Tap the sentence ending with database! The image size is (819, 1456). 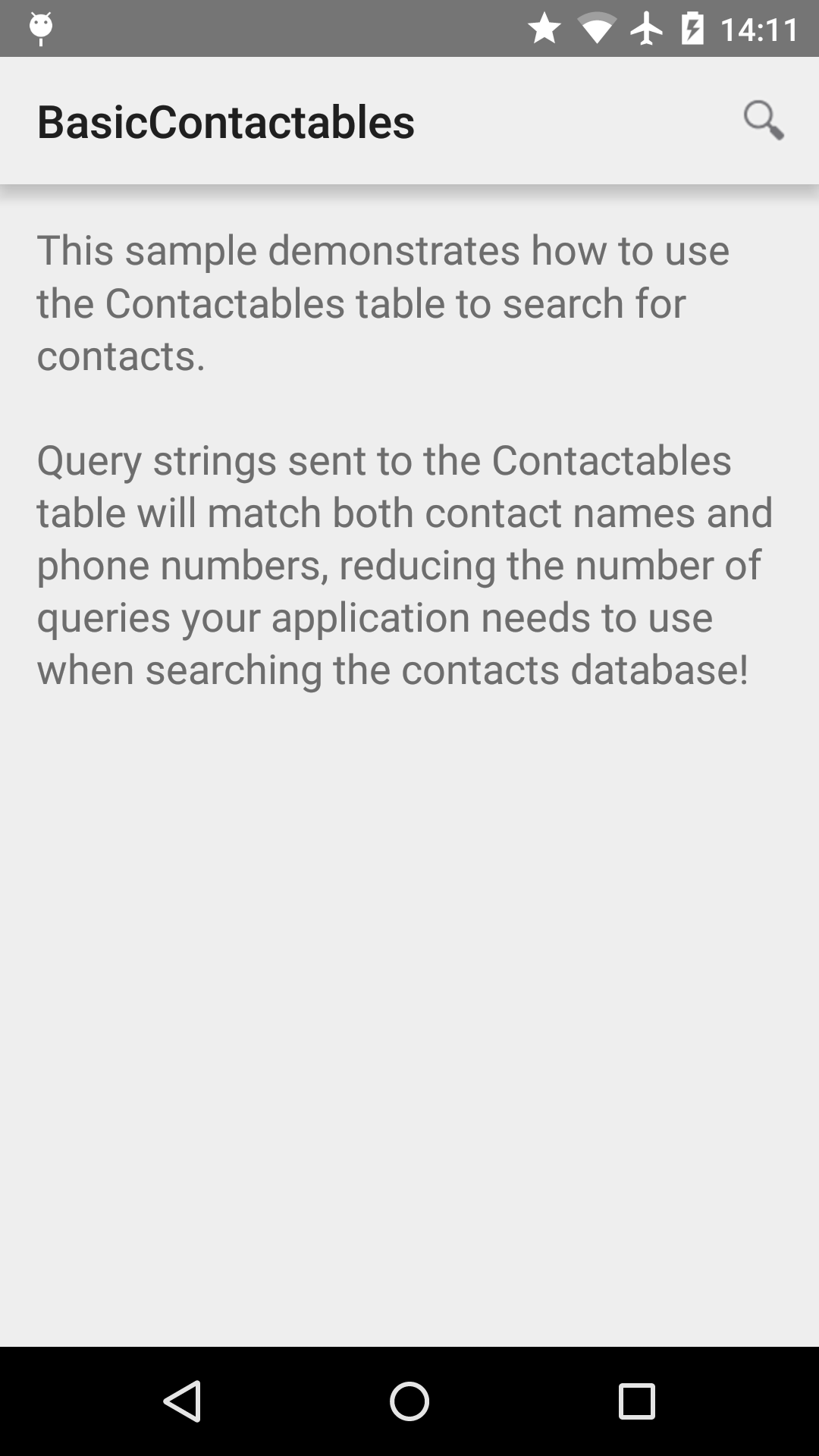(393, 669)
